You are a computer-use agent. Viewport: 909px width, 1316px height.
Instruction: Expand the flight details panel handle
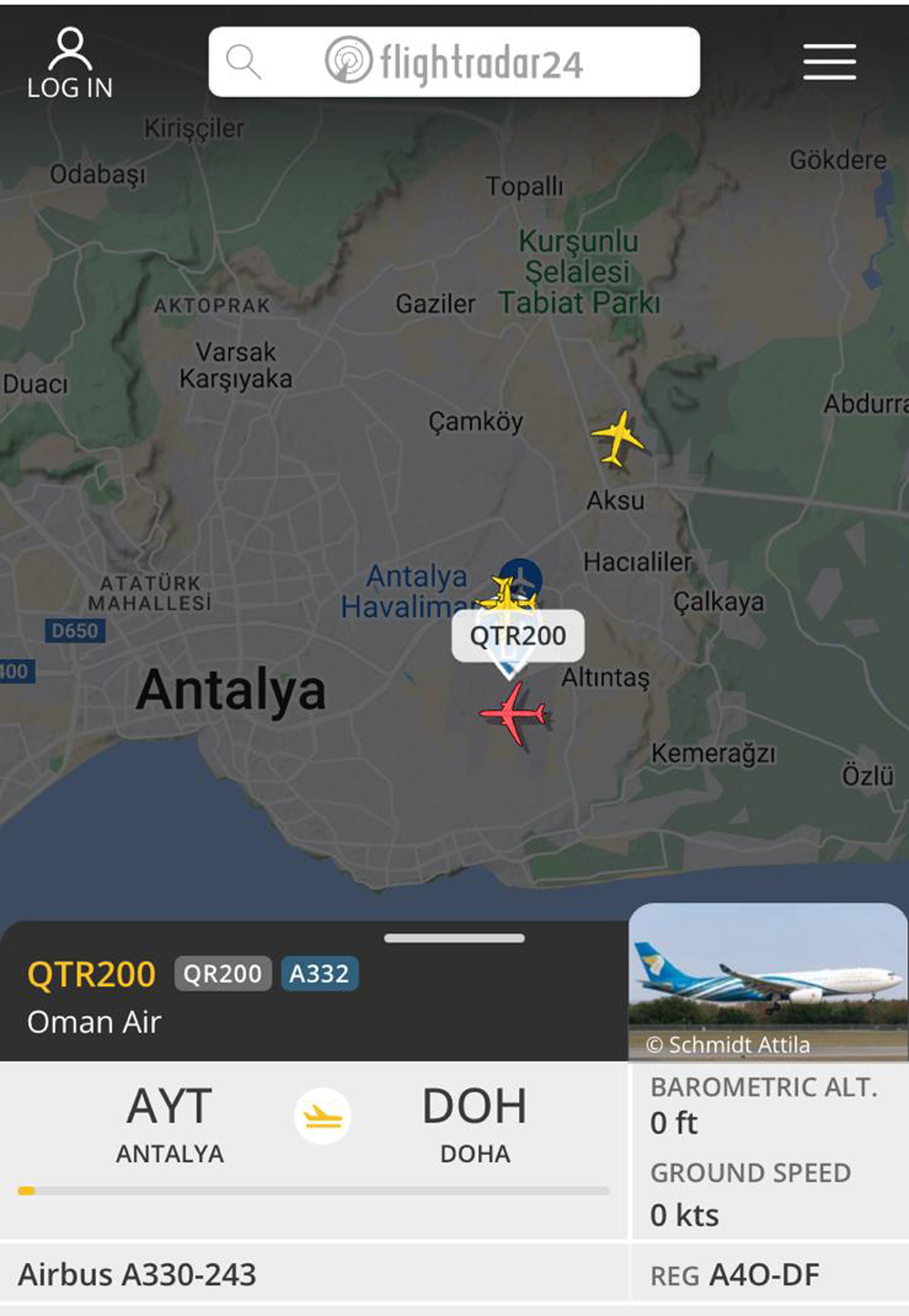tap(454, 938)
